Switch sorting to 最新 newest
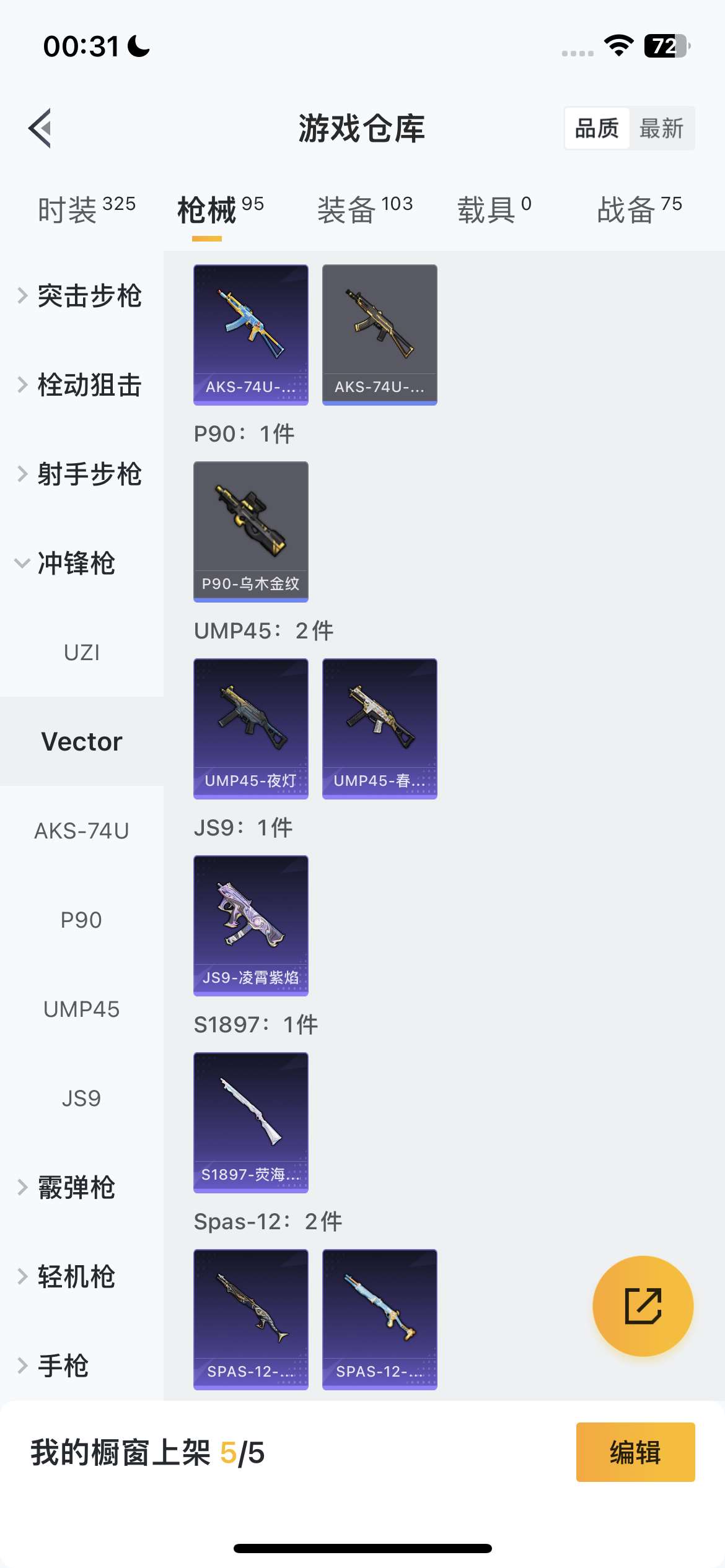This screenshot has width=725, height=1568. (x=662, y=128)
